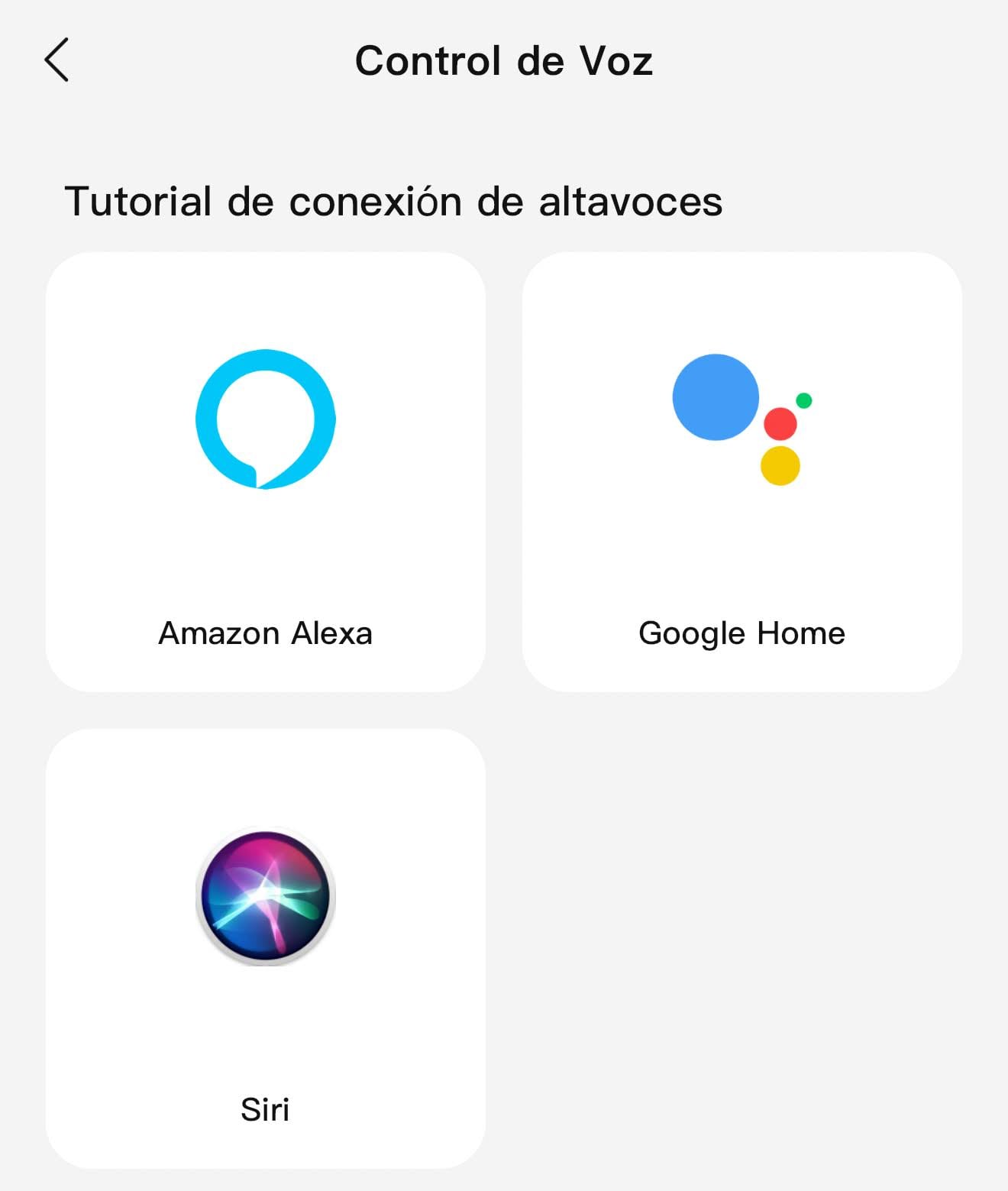The image size is (1008, 1191).
Task: Open the Google Home tutorial card
Action: (x=741, y=472)
